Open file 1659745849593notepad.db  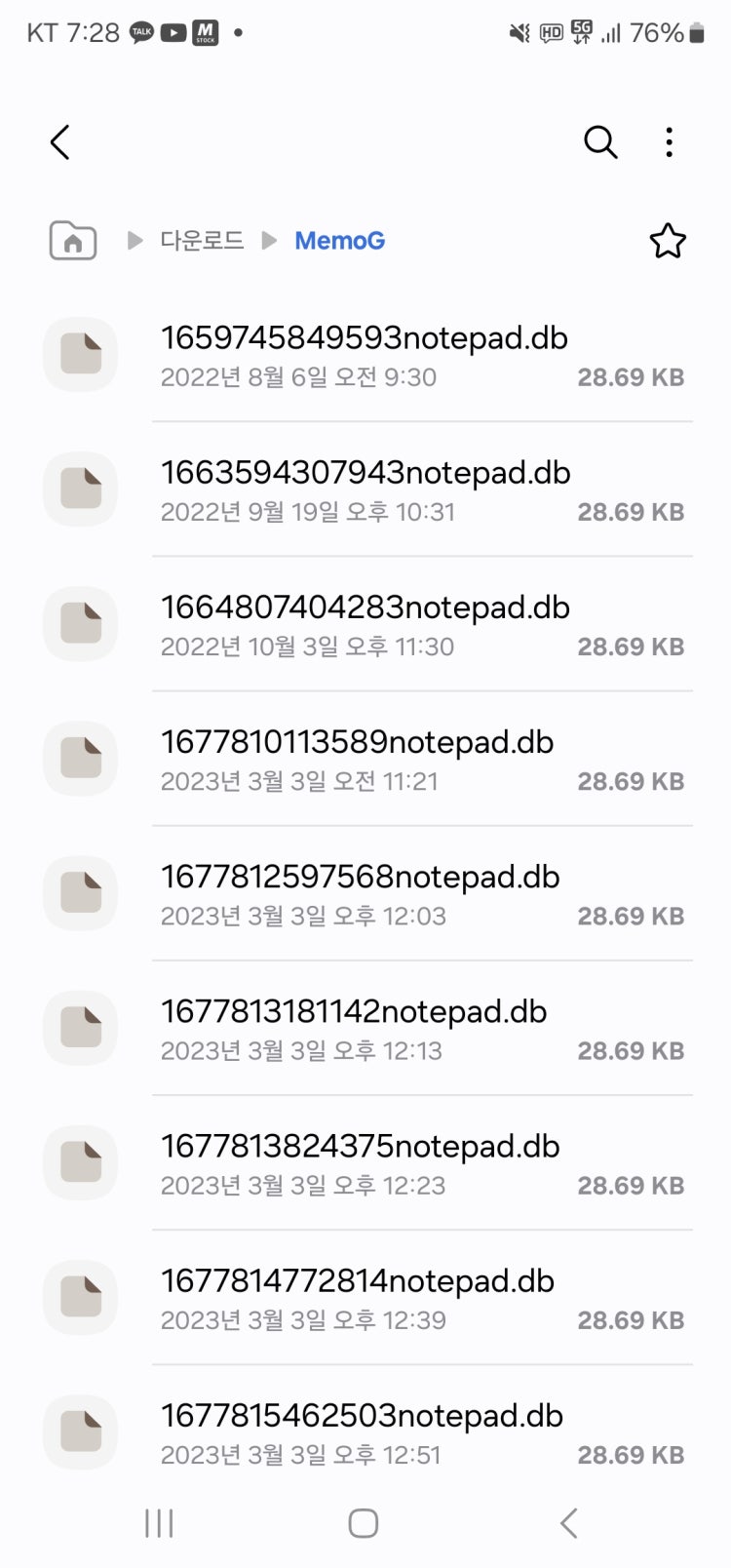coord(364,355)
